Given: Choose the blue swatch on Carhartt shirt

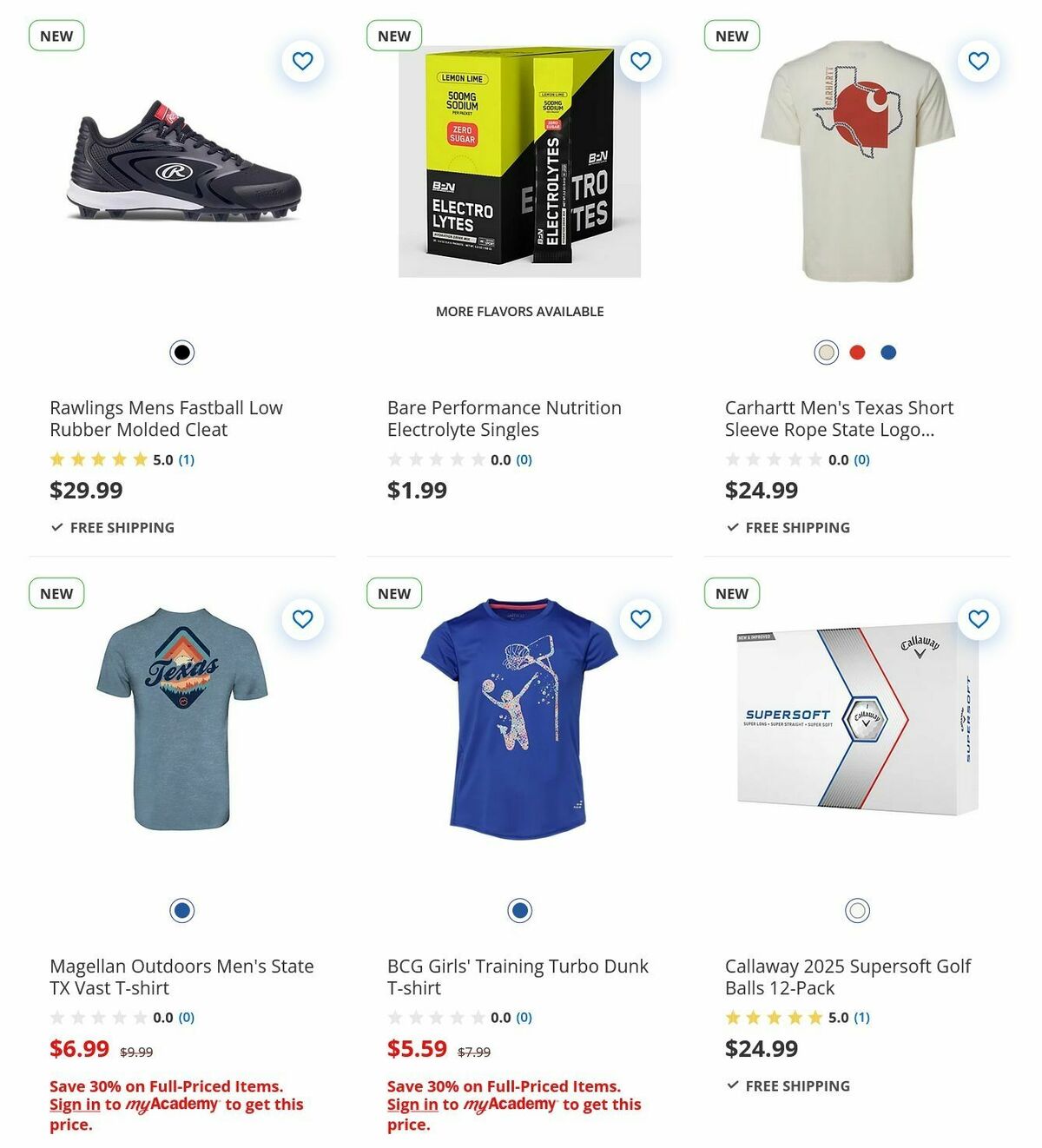Looking at the screenshot, I should (x=887, y=353).
